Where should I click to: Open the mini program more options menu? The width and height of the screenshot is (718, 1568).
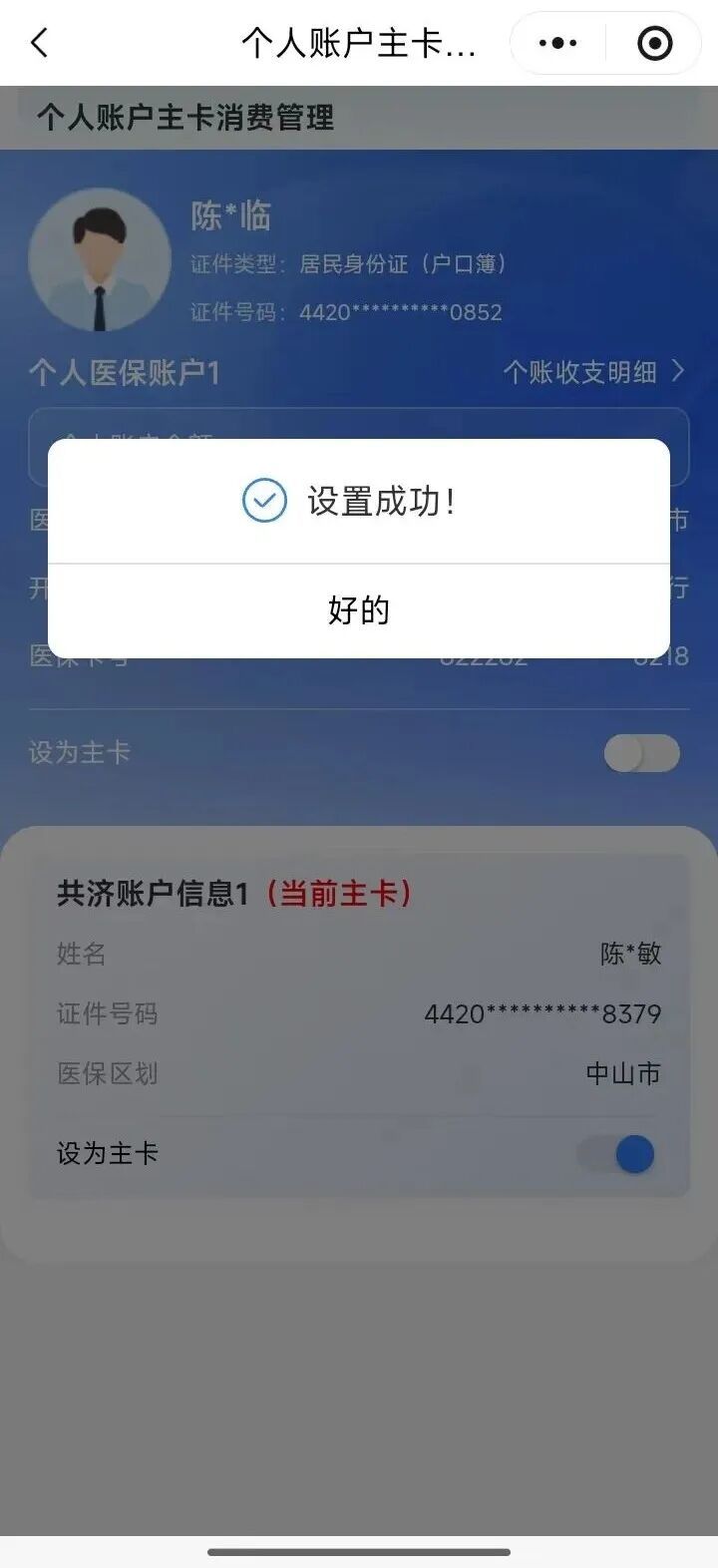point(557,43)
